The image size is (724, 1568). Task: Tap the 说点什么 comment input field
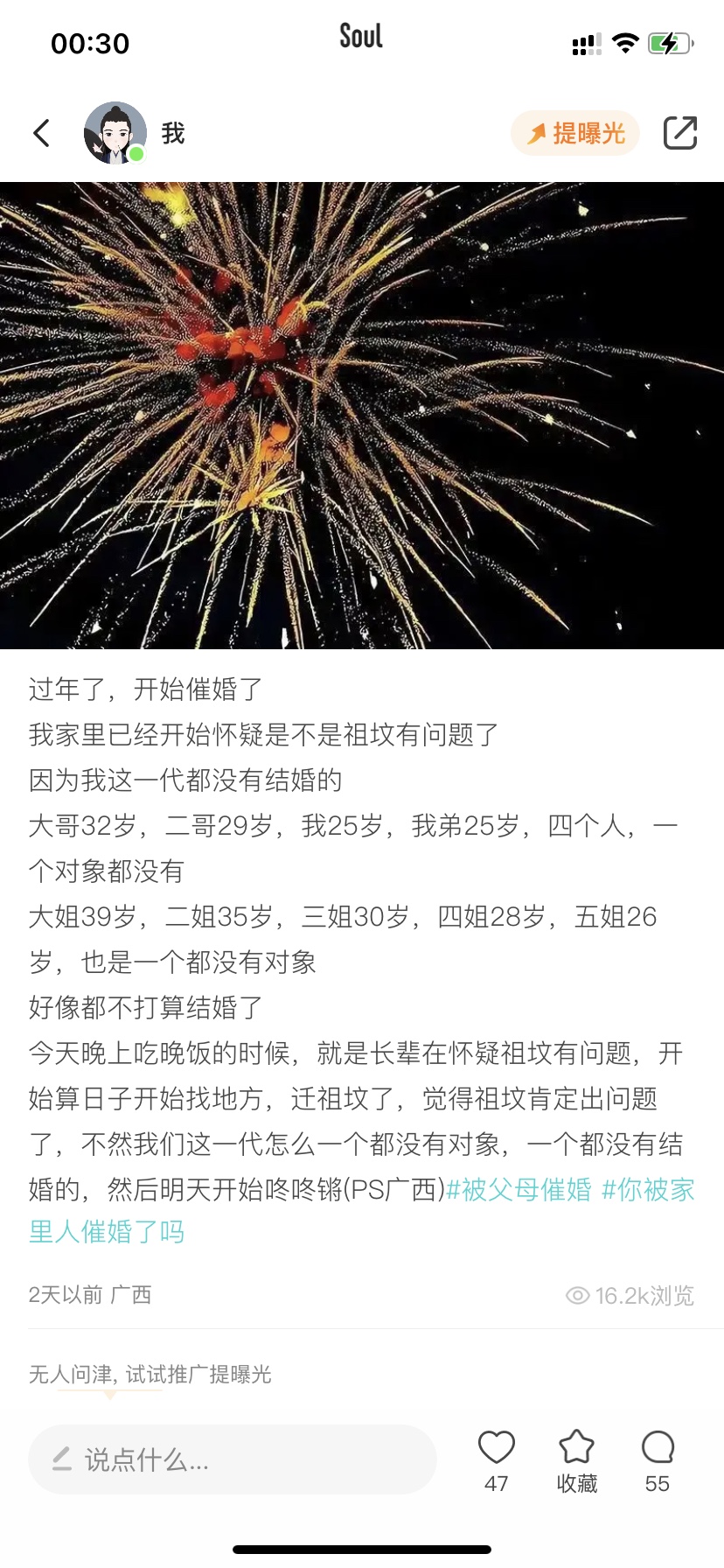232,1459
